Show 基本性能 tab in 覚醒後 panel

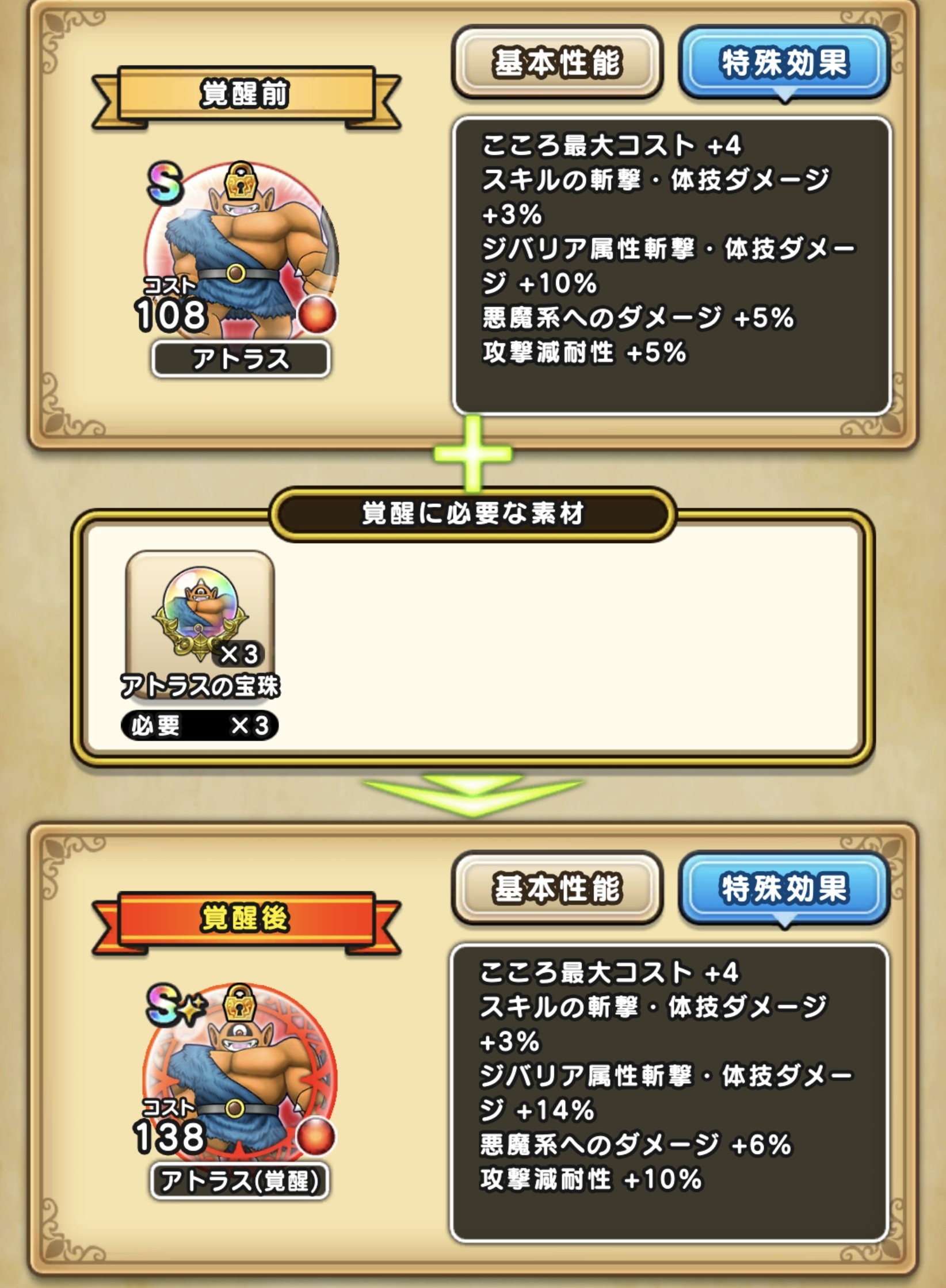pyautogui.click(x=556, y=889)
